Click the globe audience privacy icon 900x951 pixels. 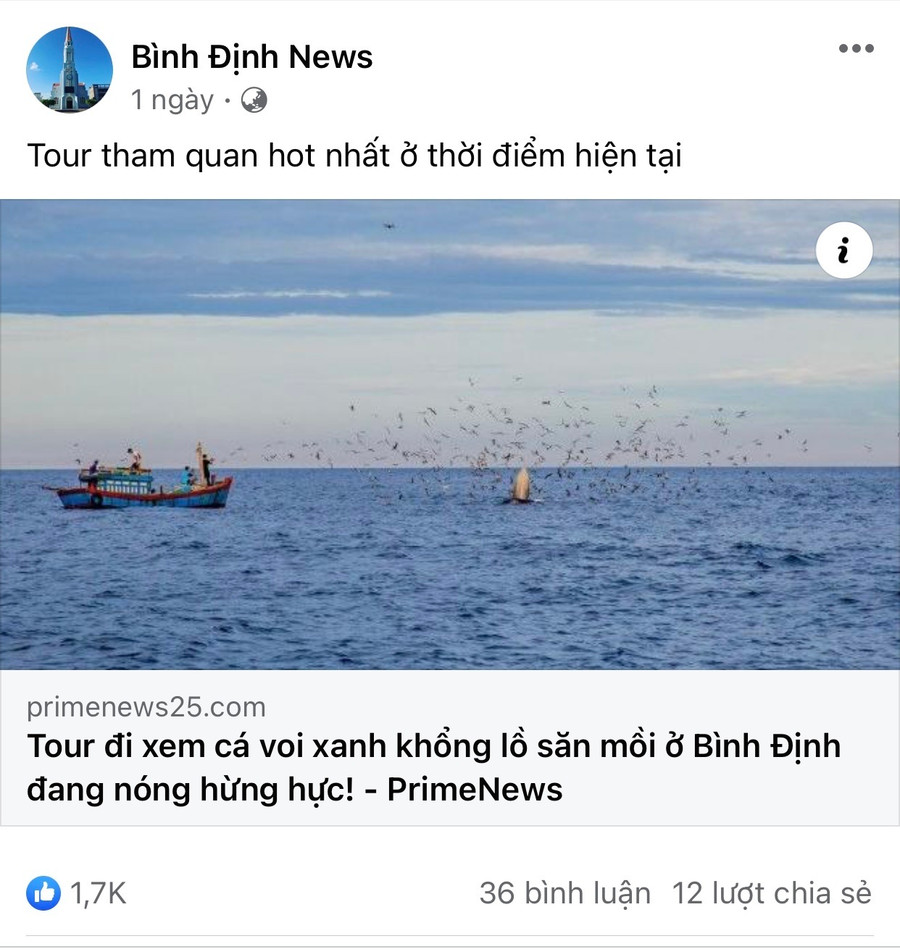(256, 100)
